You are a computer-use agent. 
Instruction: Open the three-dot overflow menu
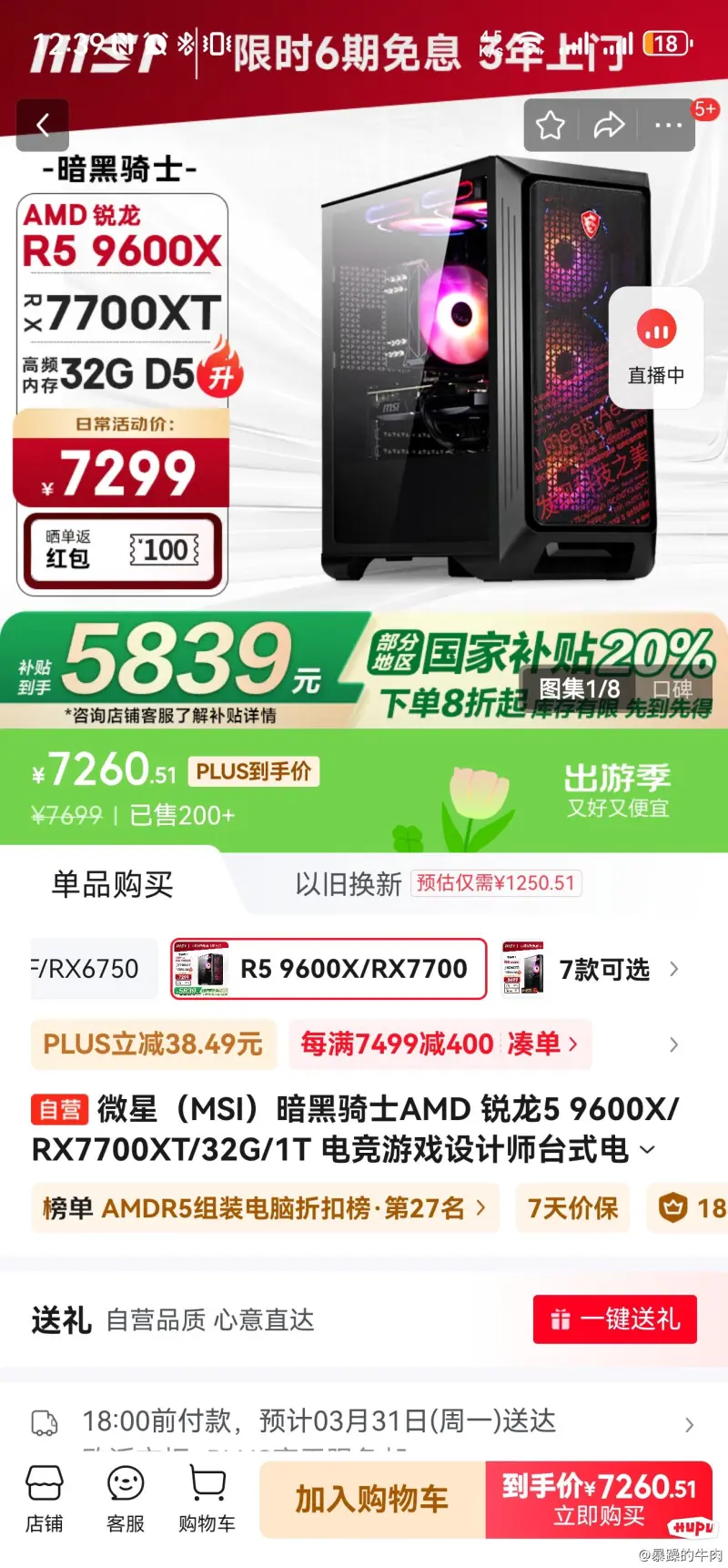[668, 125]
